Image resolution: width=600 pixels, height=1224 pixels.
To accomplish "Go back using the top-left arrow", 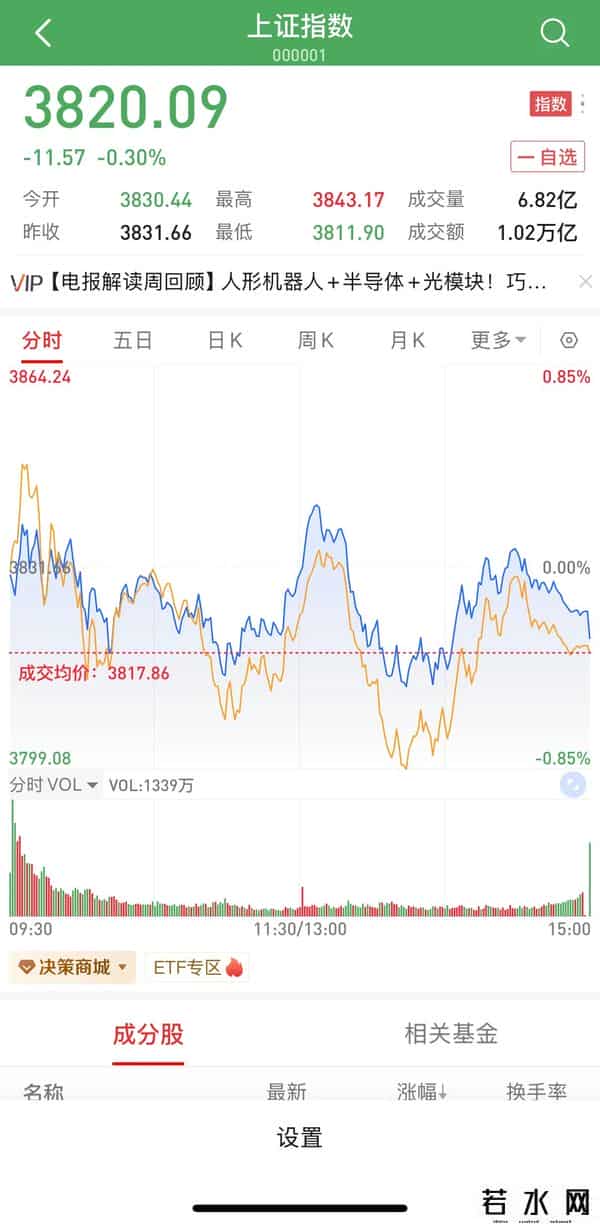I will tap(42, 33).
